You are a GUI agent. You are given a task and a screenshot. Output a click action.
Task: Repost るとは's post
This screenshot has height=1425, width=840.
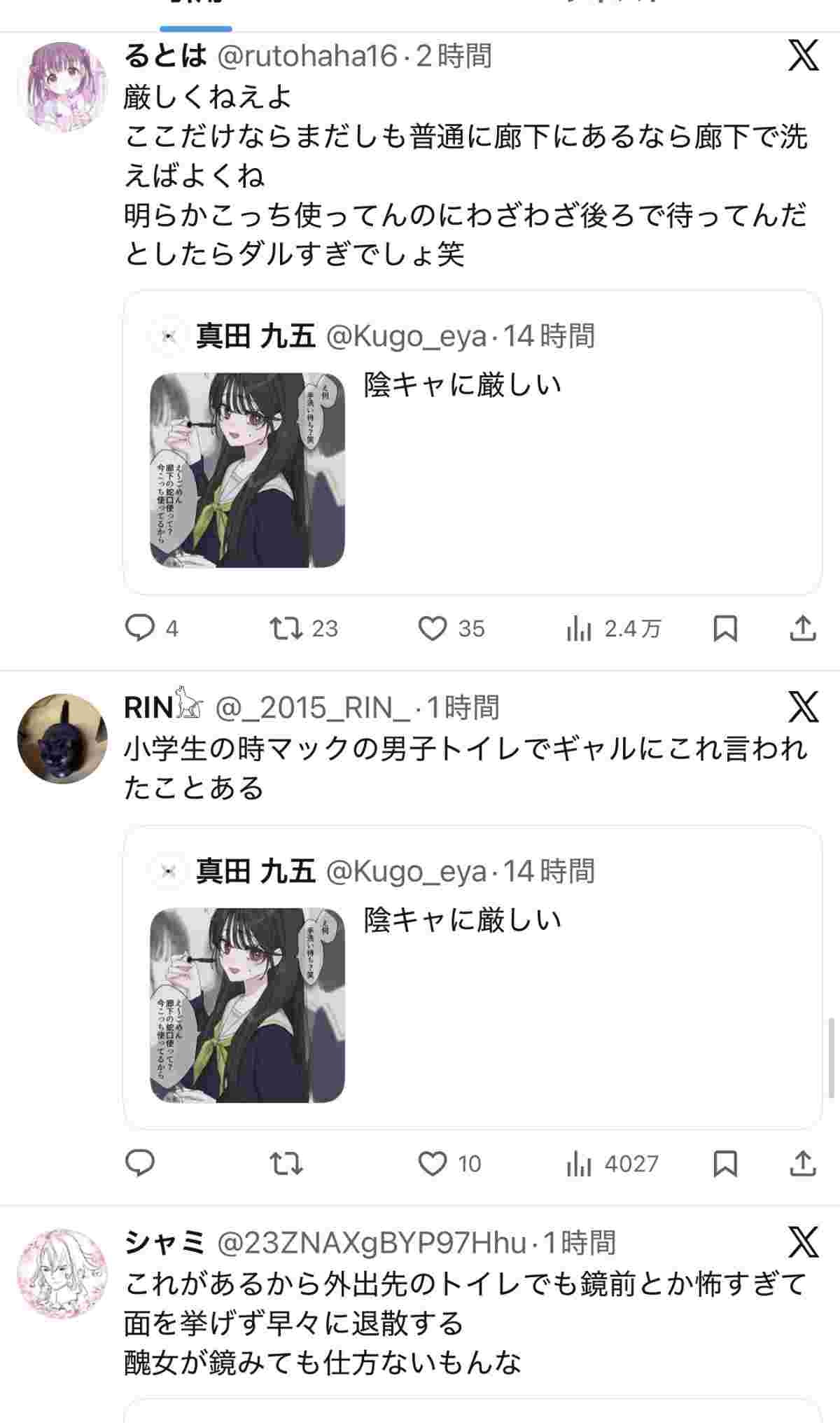tap(286, 628)
